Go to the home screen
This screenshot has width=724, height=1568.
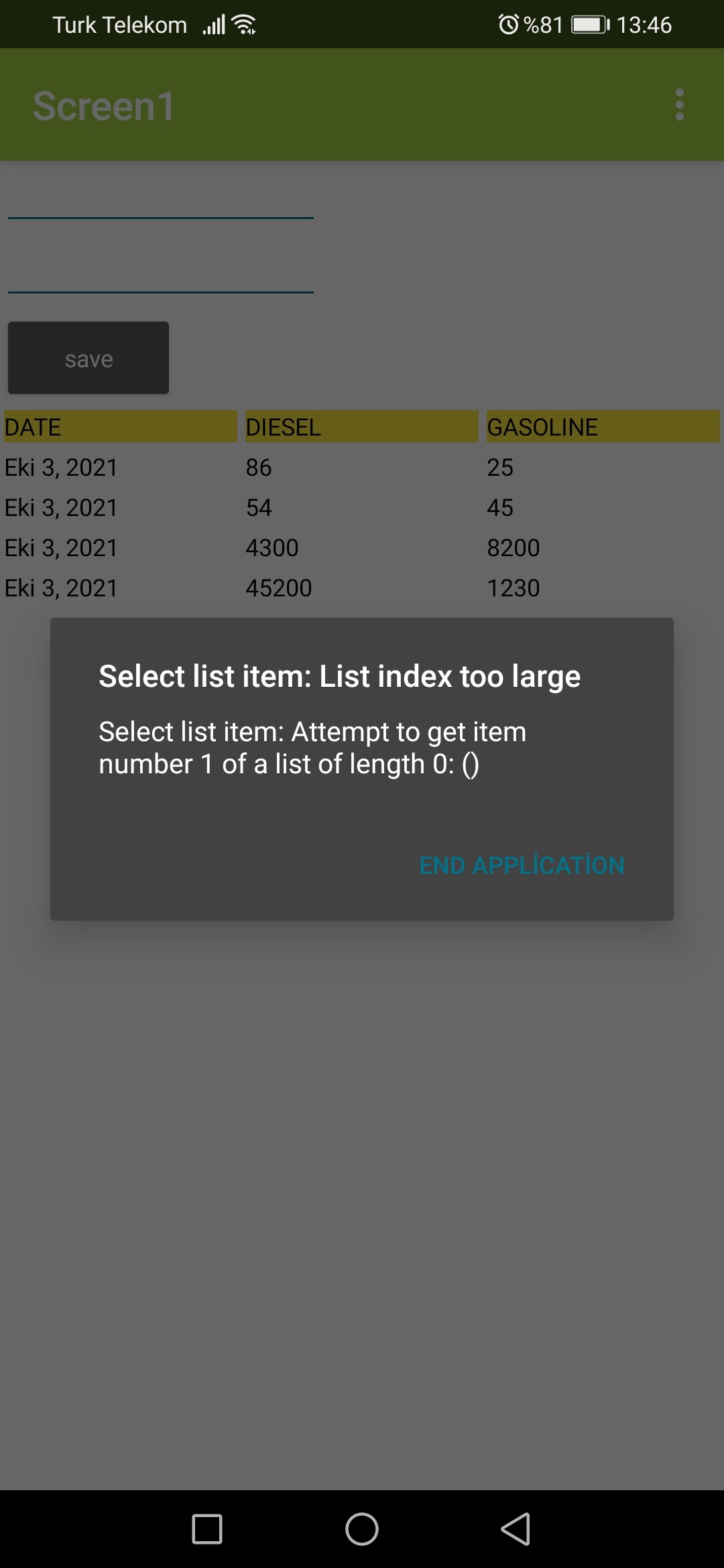[x=362, y=1529]
